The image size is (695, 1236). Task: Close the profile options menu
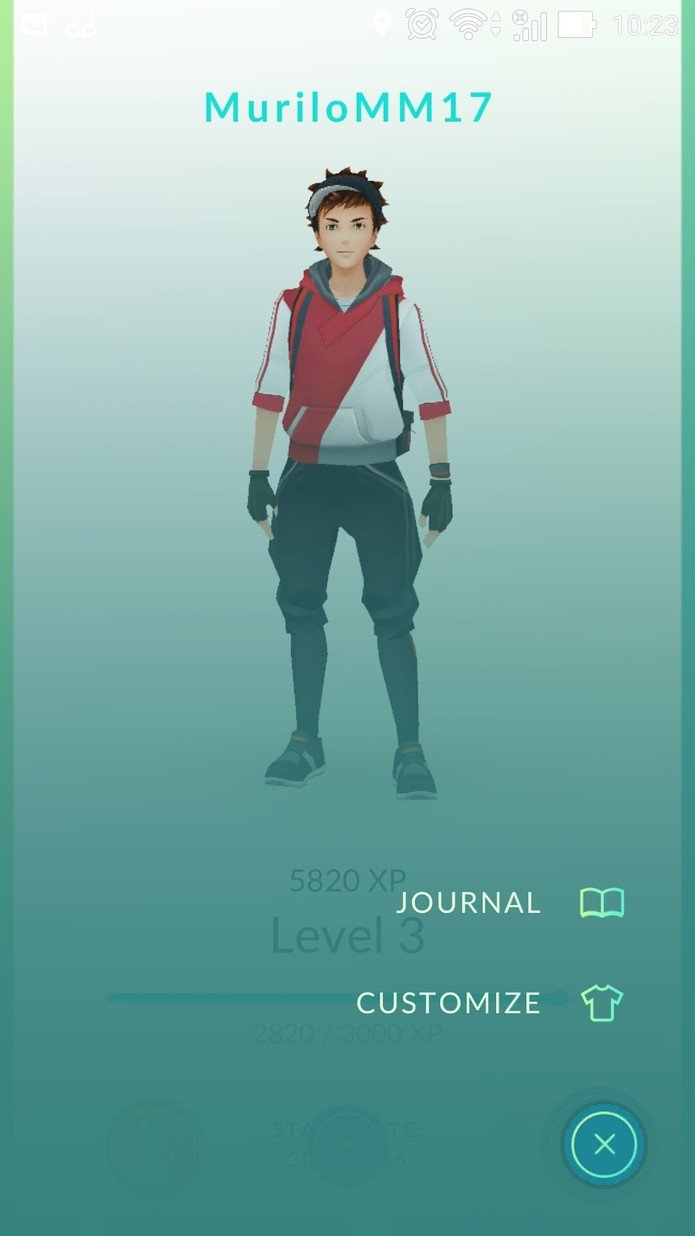click(x=604, y=1145)
